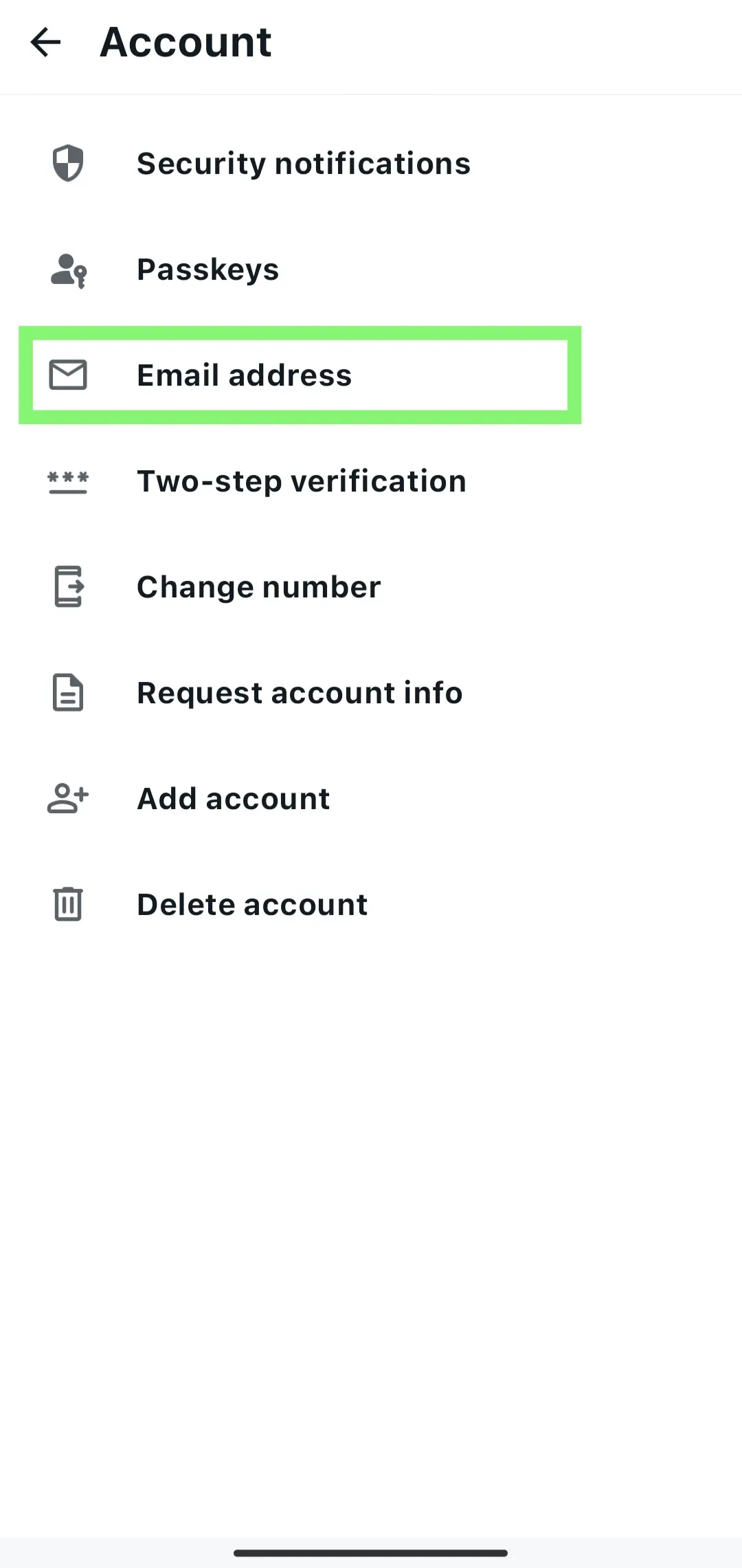Open Request account info
Viewport: 742px width, 1568px height.
(300, 693)
